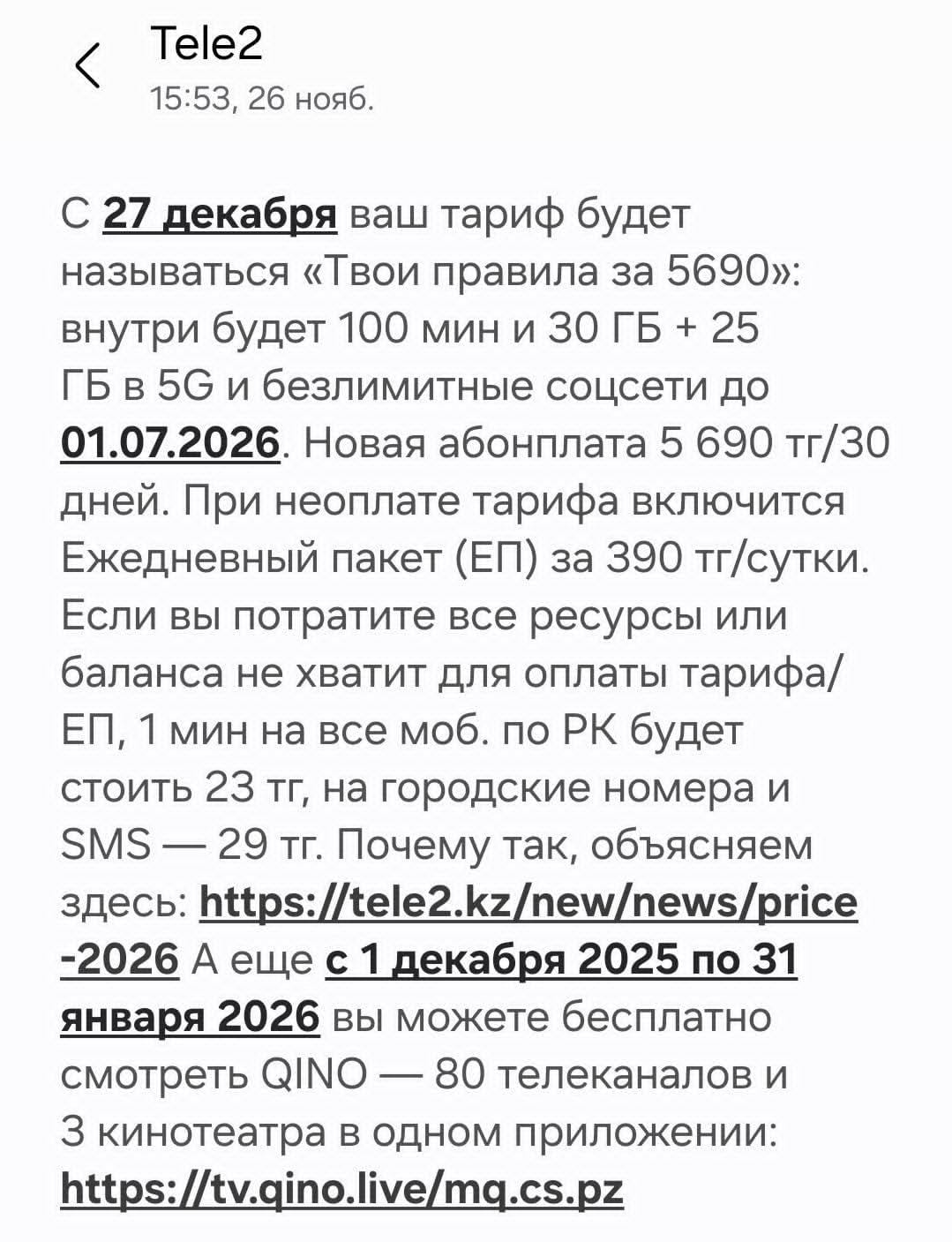Tap the underlined date 27 декабря

point(221,215)
